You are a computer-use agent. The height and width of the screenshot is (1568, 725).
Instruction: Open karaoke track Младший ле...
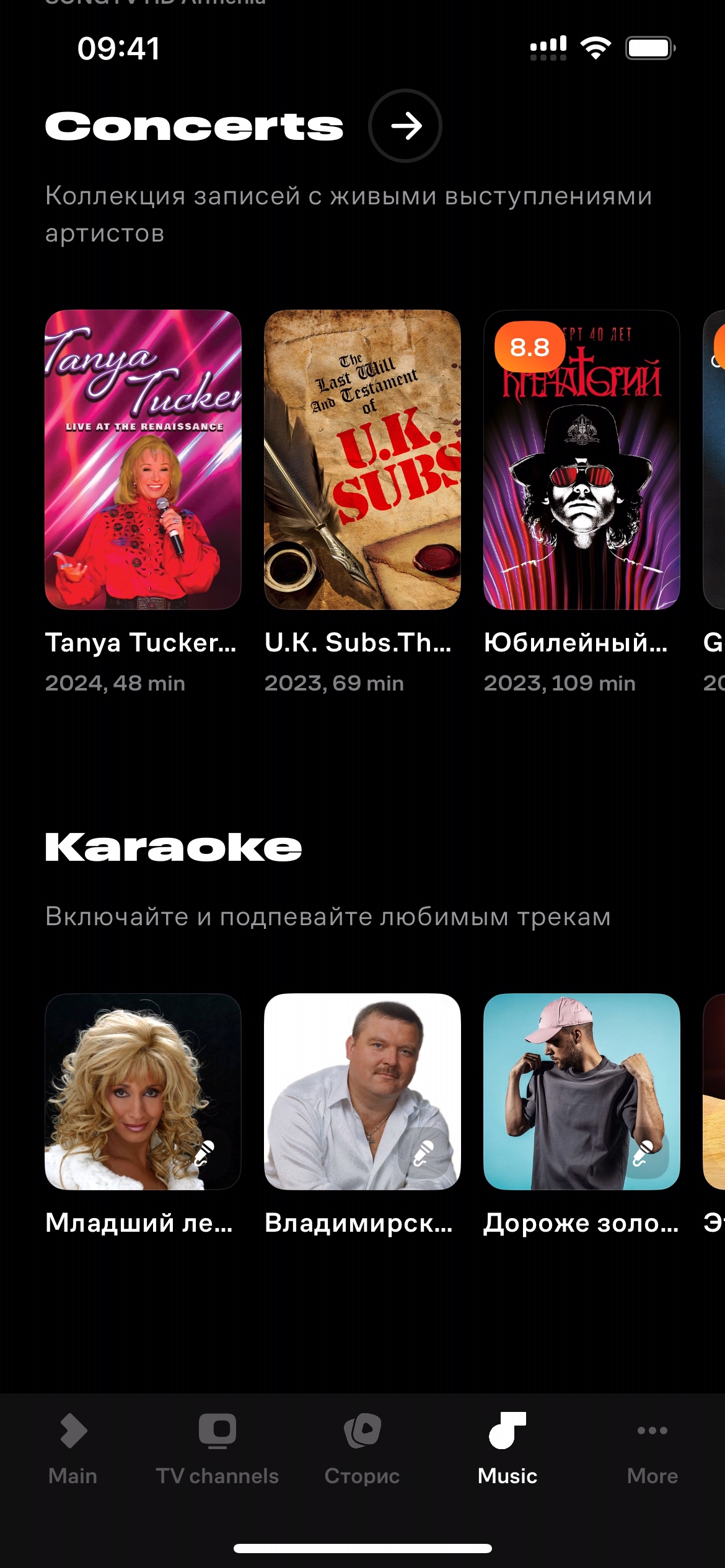pyautogui.click(x=143, y=1091)
